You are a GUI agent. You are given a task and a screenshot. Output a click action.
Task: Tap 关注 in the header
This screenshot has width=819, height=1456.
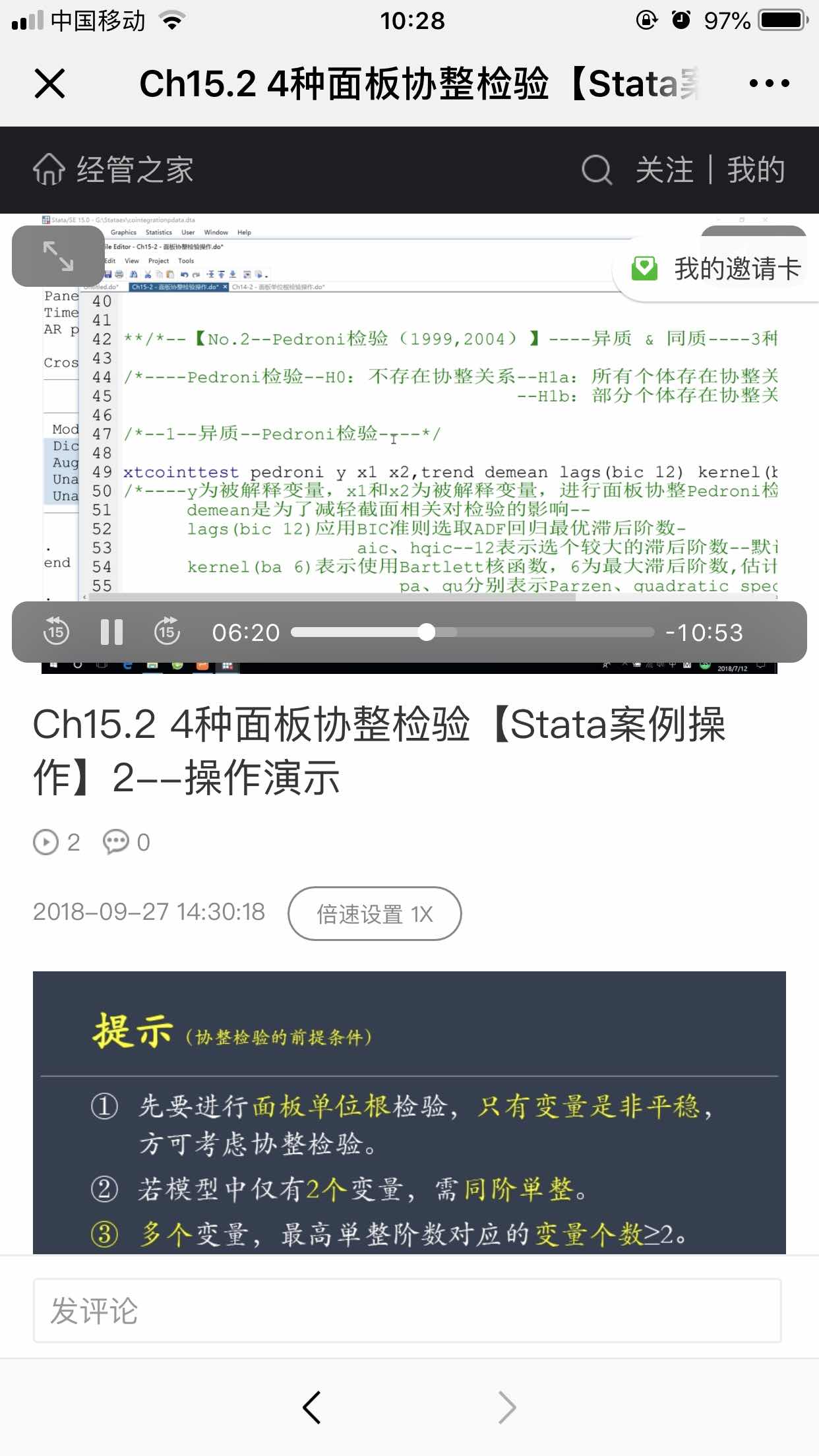point(664,170)
